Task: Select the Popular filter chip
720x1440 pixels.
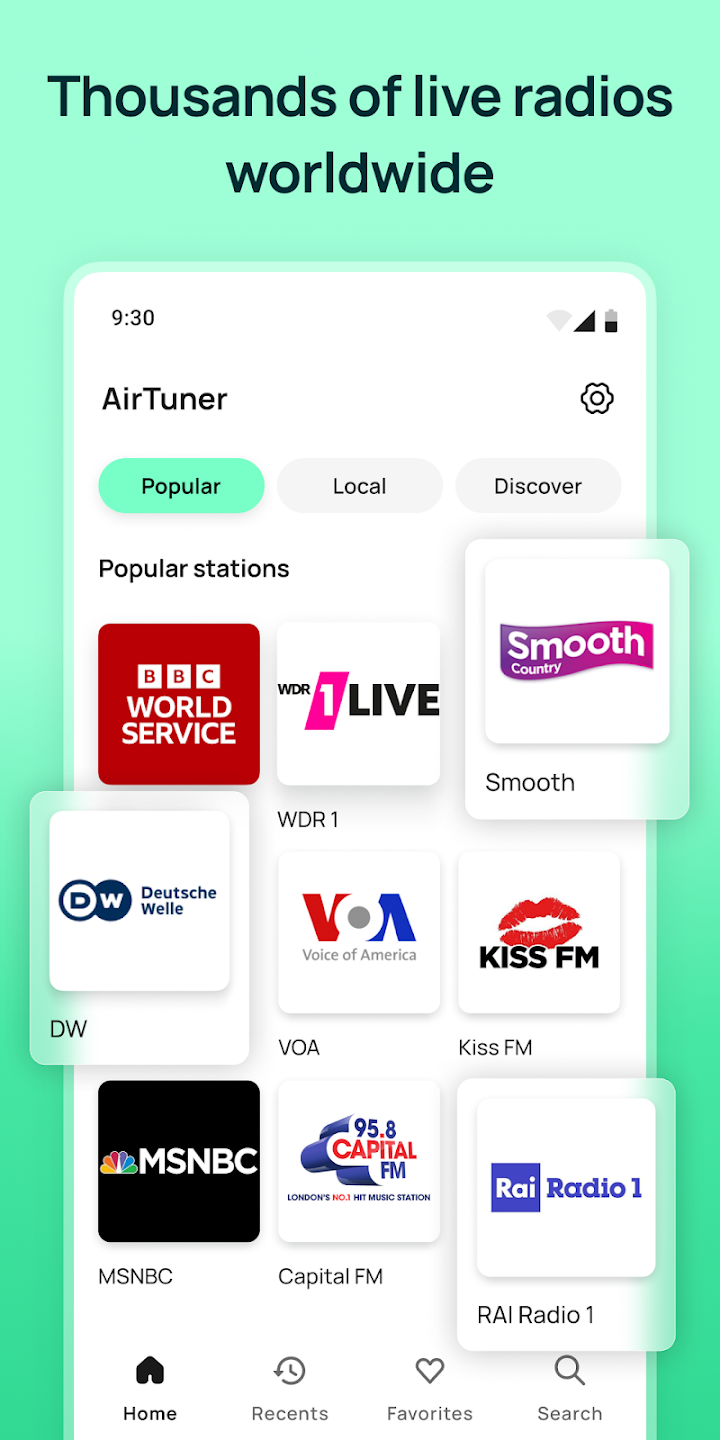Action: (181, 486)
